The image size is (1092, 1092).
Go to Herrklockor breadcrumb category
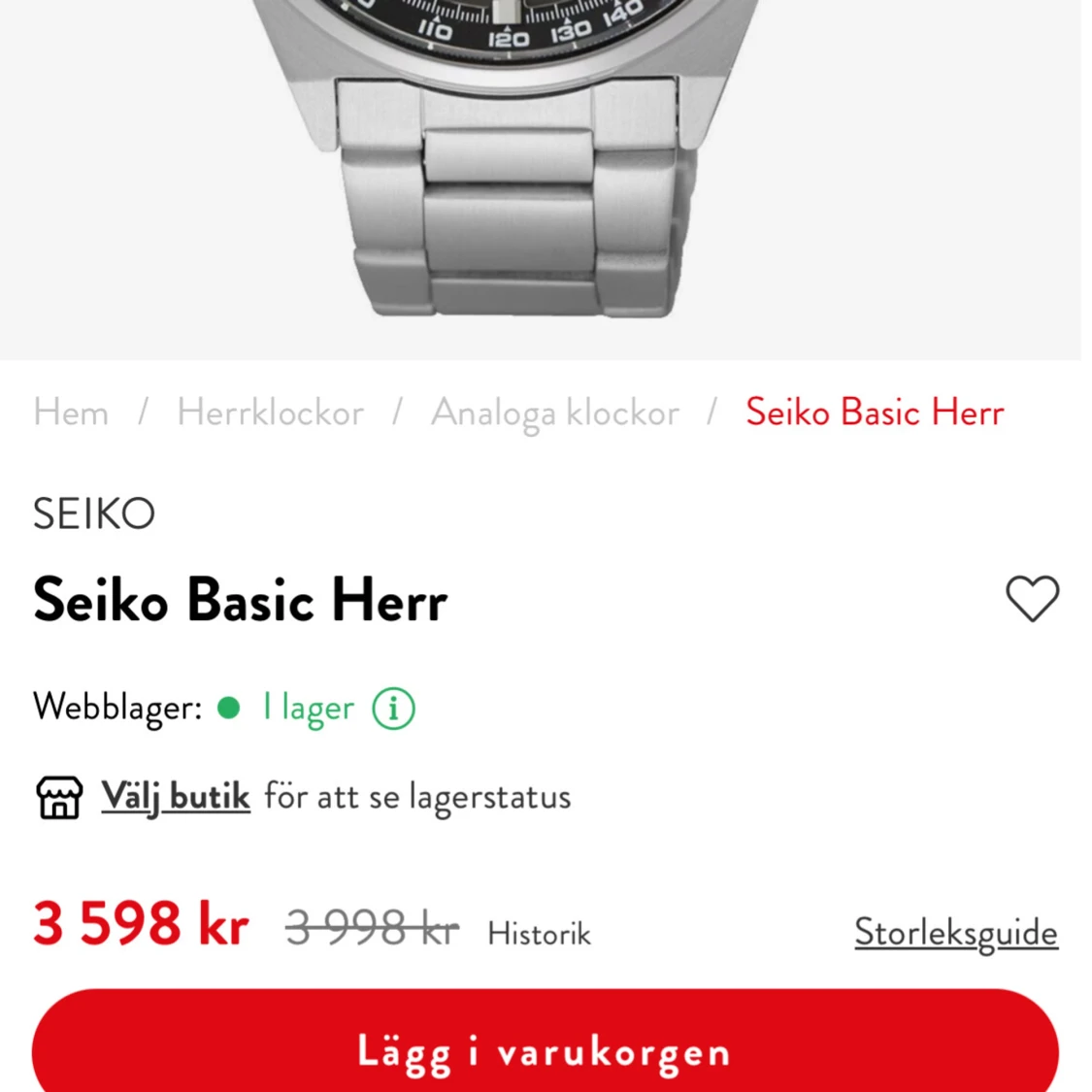point(270,413)
